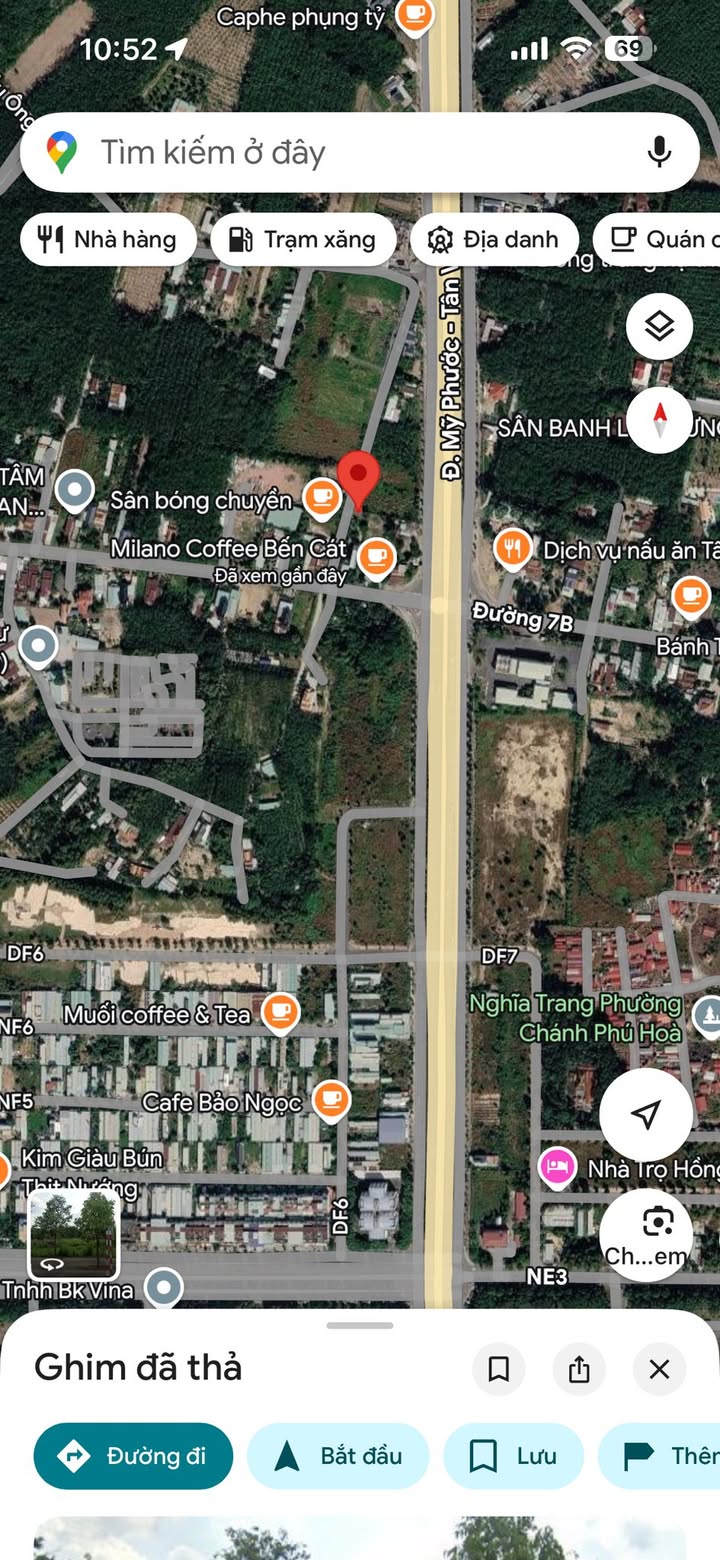
Task: View the Muối coffee & Tea place
Action: pos(281,1013)
